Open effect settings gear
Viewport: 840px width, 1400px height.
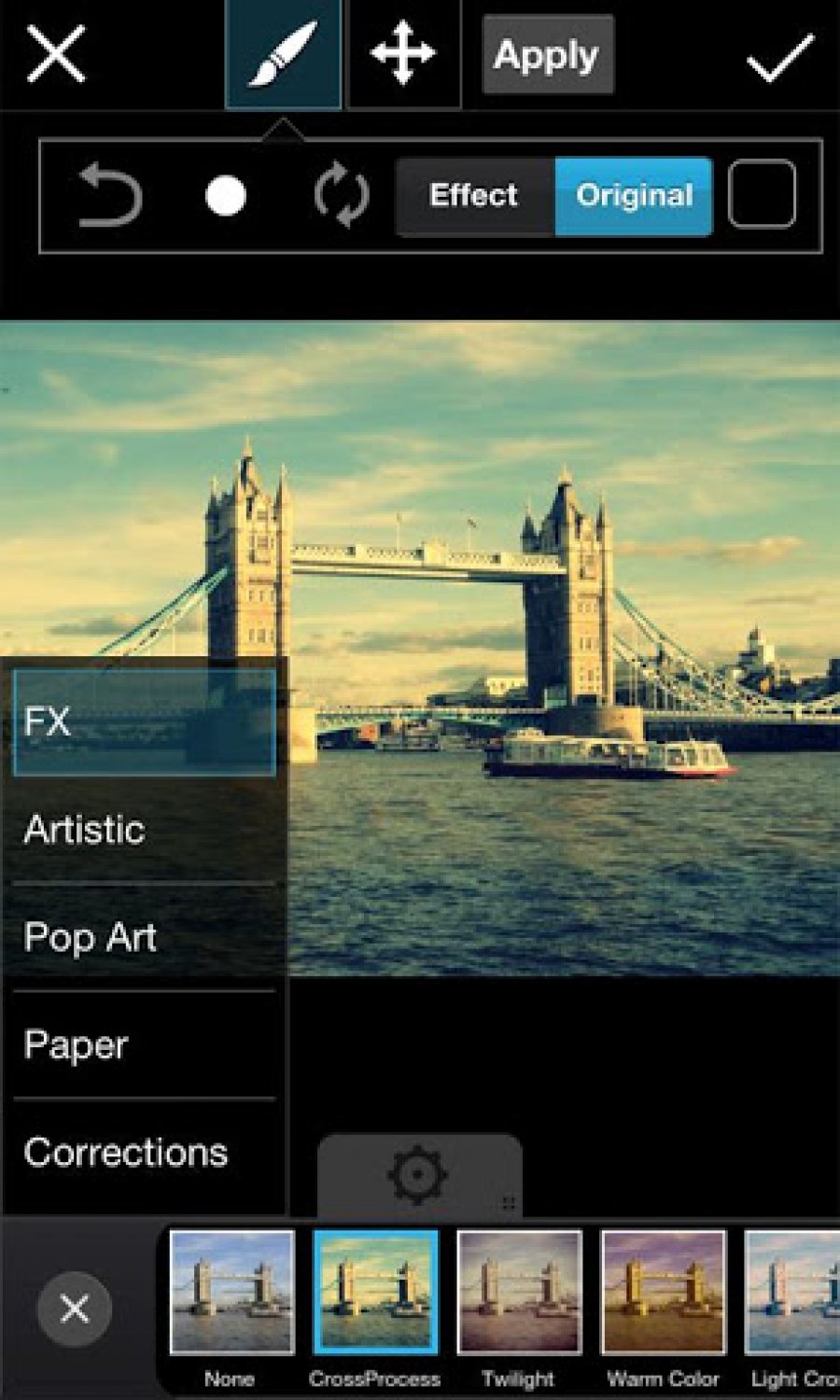tap(417, 1174)
